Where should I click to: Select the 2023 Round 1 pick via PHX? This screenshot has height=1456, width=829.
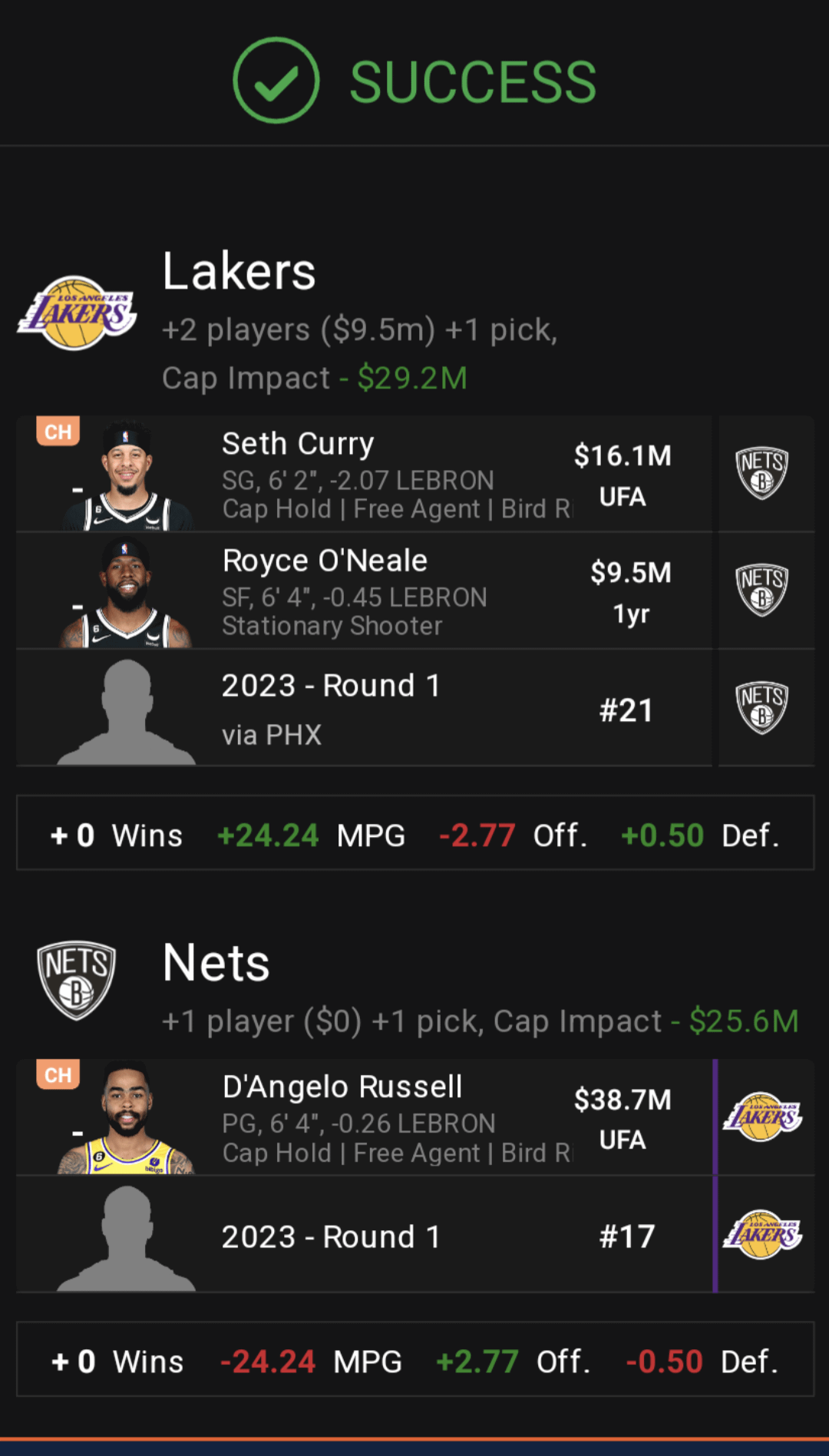click(x=364, y=708)
